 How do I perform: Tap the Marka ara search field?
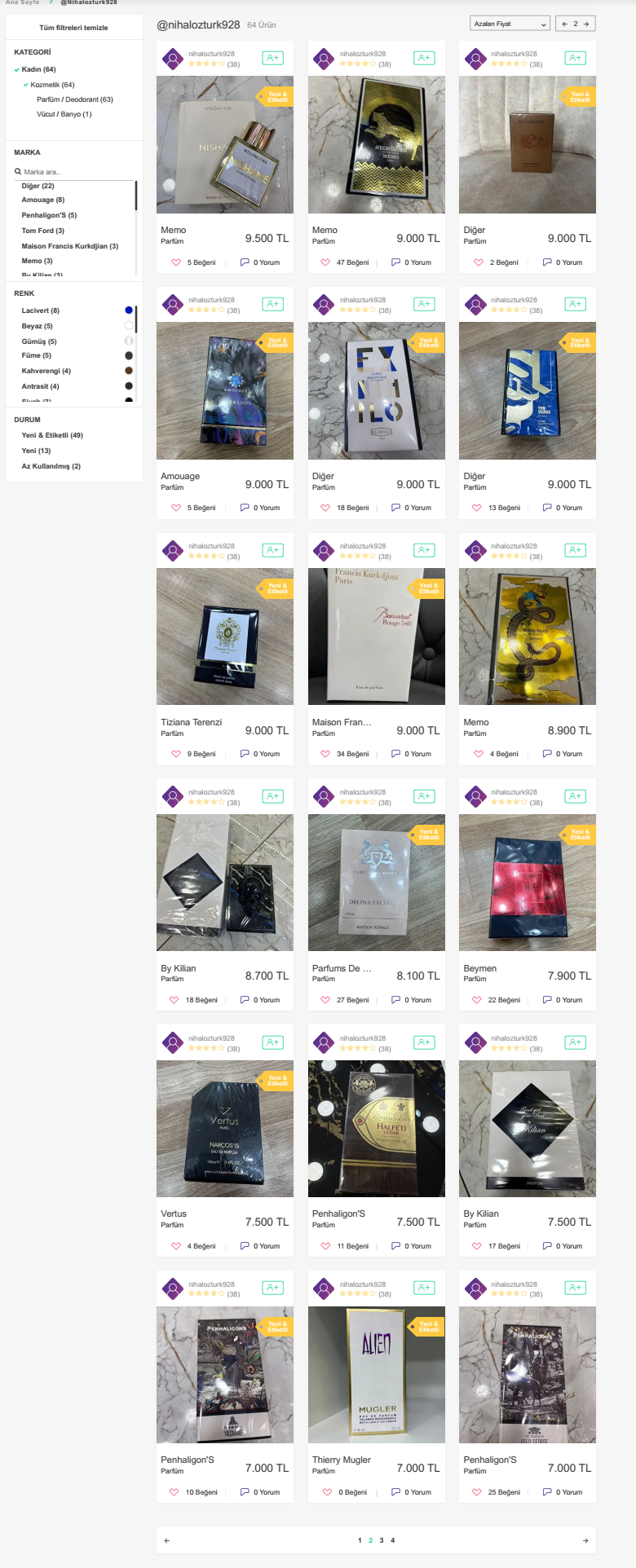click(x=73, y=172)
